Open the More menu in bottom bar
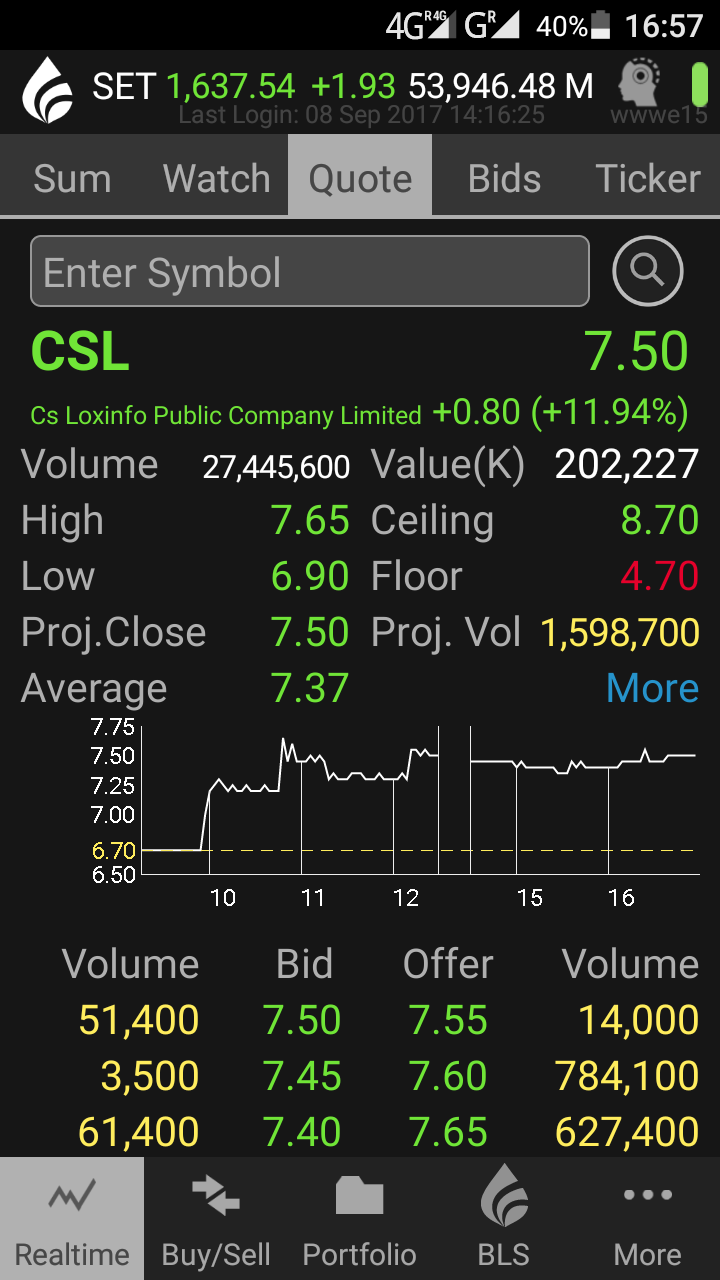The width and height of the screenshot is (720, 1280). [648, 1220]
